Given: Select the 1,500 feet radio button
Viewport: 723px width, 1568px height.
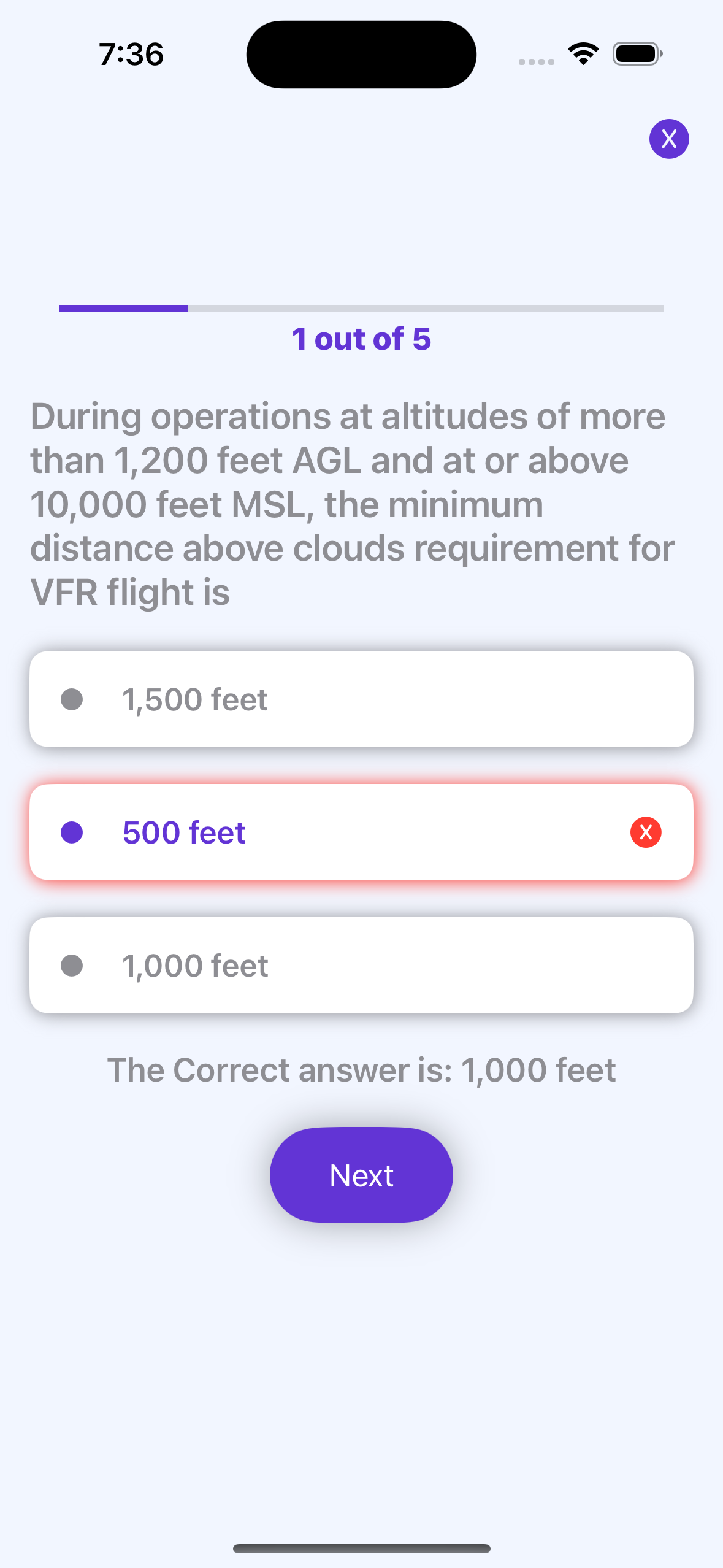Looking at the screenshot, I should tap(72, 699).
